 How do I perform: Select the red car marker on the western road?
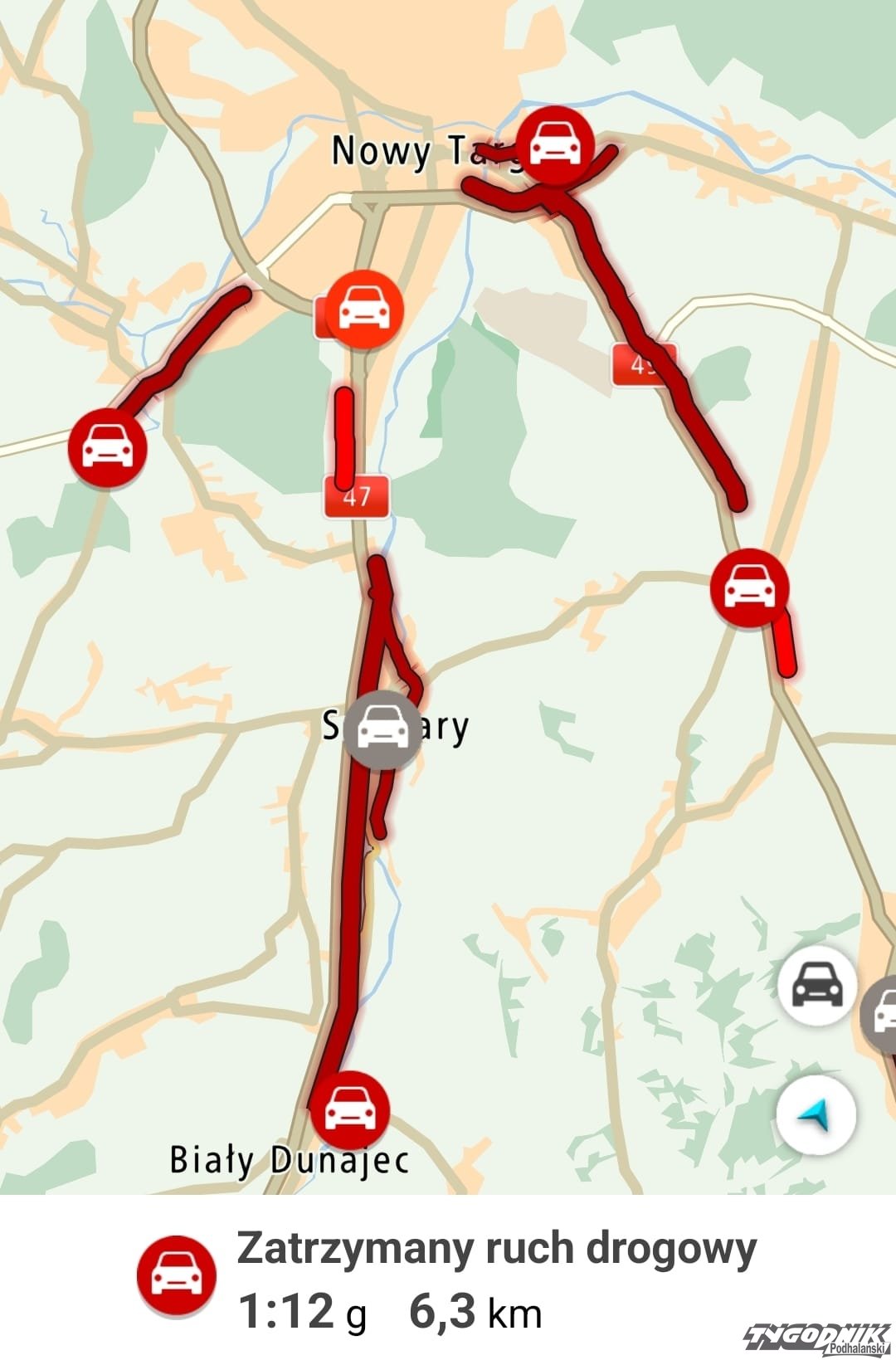[107, 447]
